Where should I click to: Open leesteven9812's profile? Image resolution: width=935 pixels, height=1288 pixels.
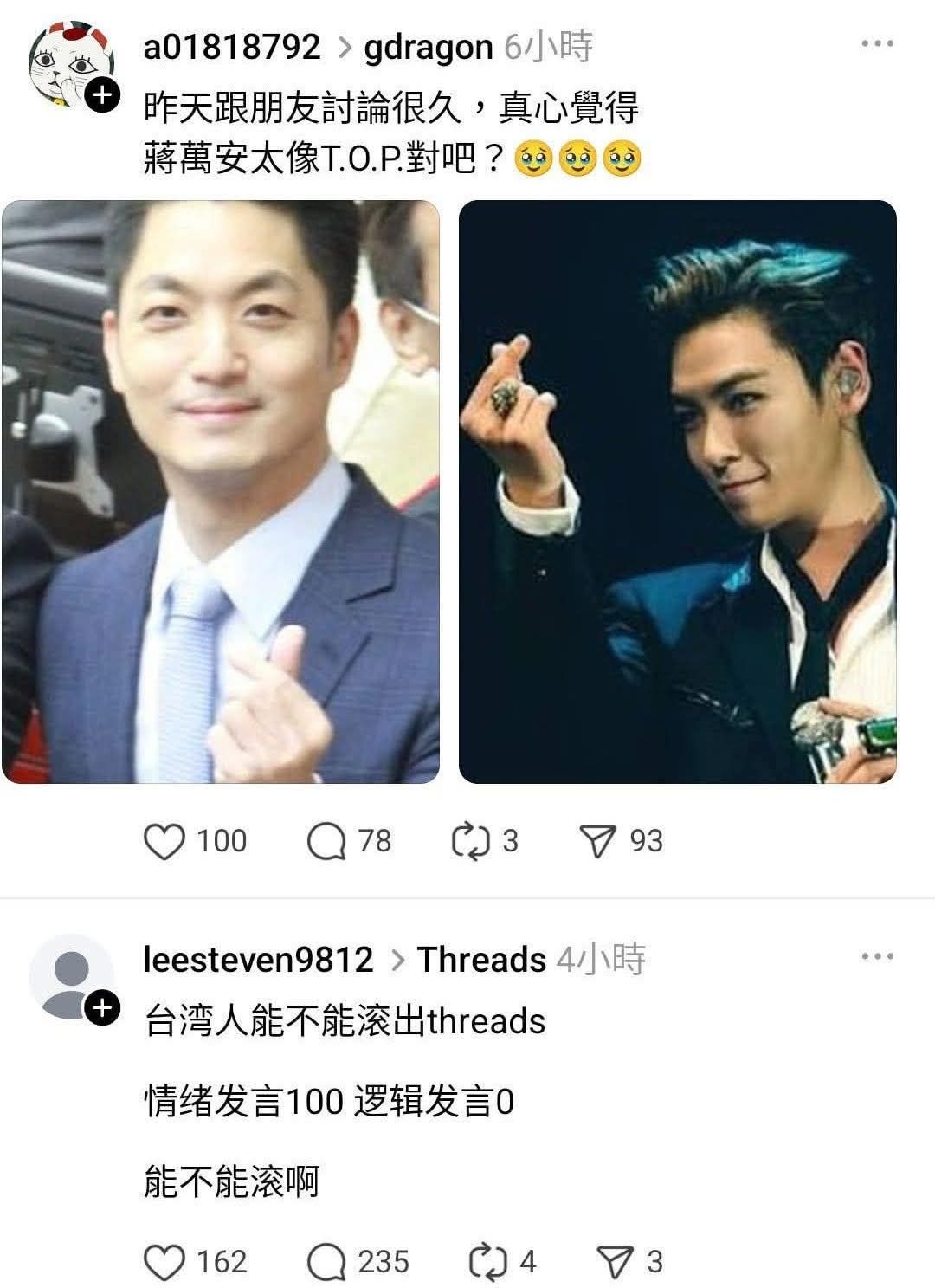pos(258,960)
